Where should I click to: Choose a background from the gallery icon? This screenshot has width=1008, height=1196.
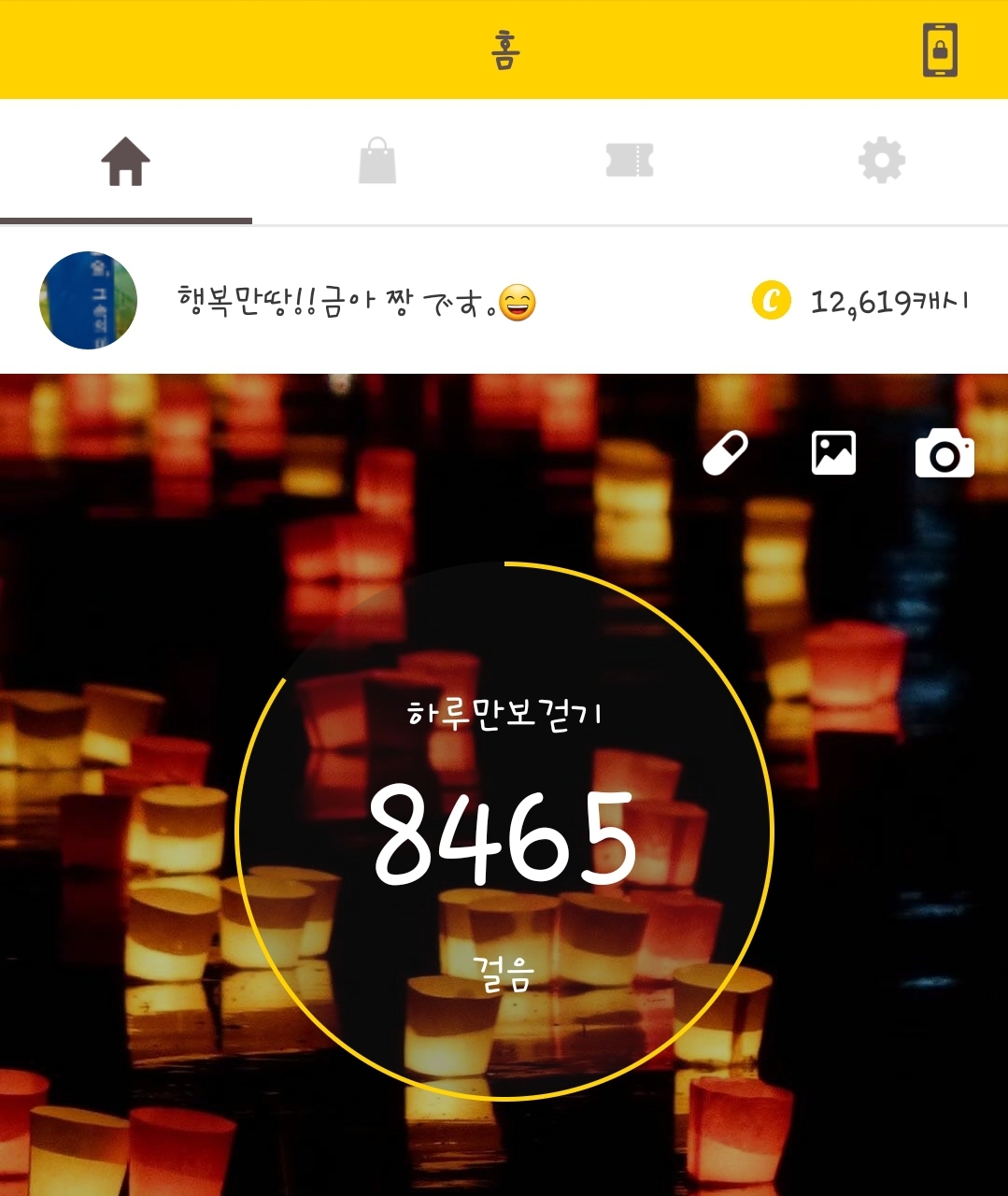tap(833, 453)
